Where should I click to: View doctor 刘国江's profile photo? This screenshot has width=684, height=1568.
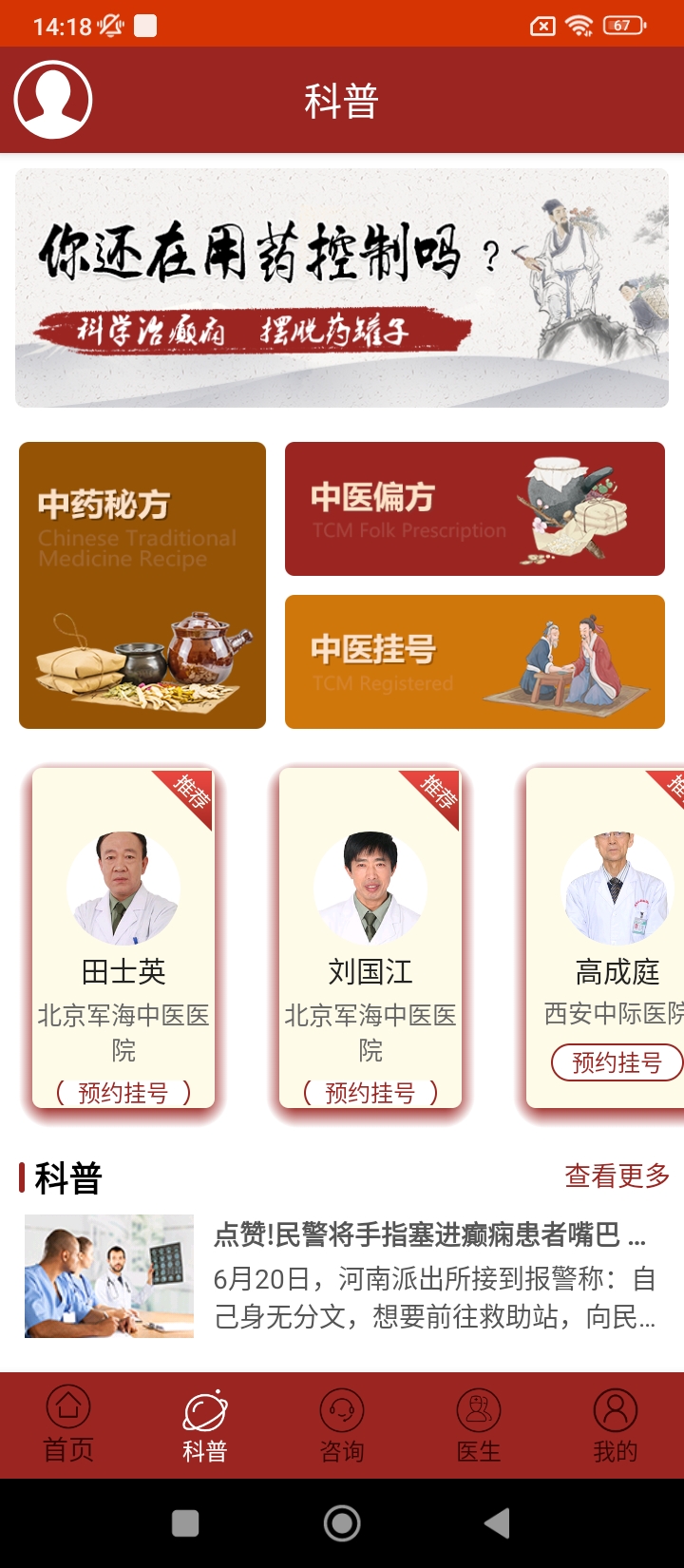[370, 888]
